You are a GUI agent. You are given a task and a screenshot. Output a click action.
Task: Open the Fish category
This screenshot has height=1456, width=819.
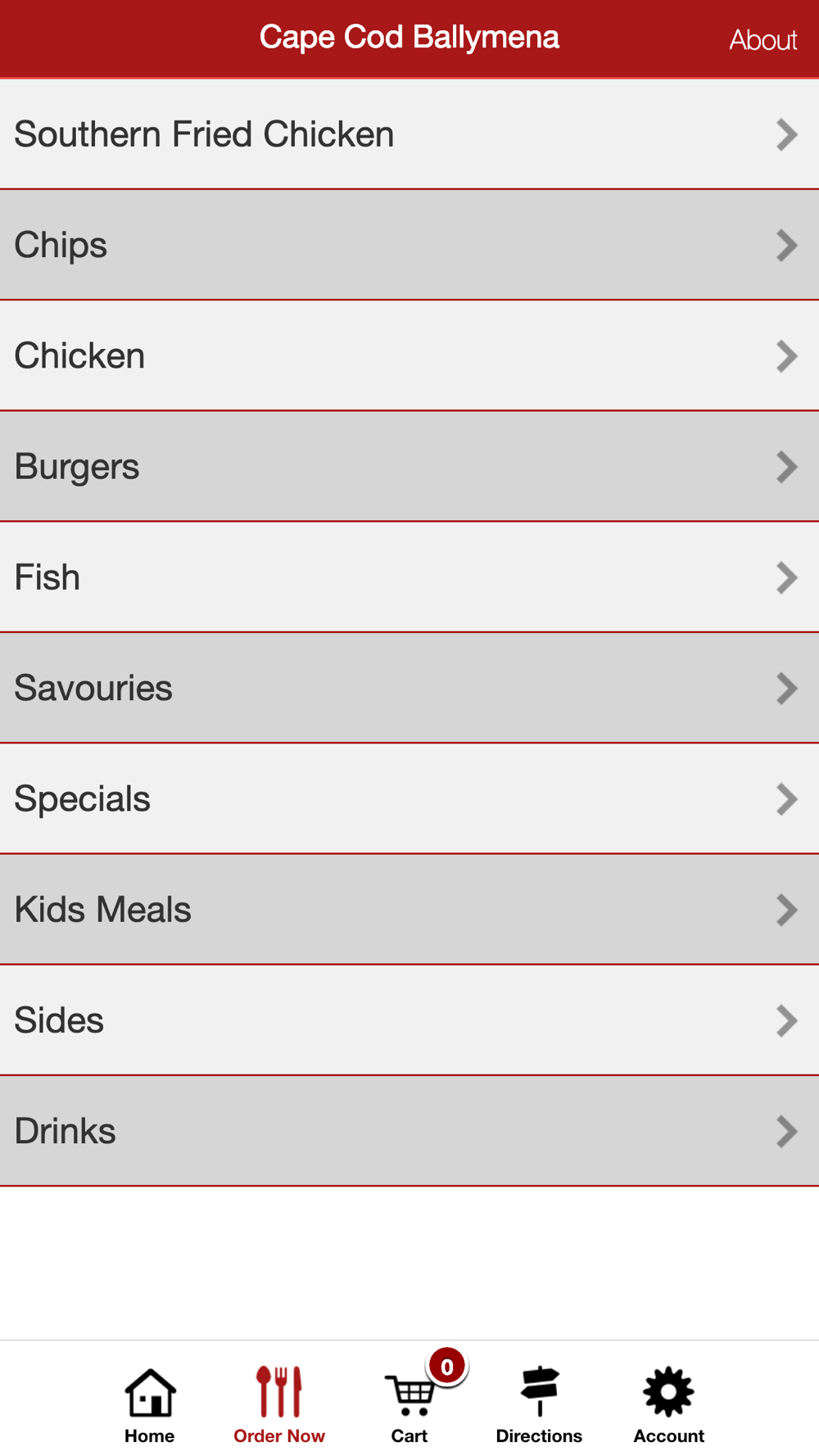coord(409,577)
